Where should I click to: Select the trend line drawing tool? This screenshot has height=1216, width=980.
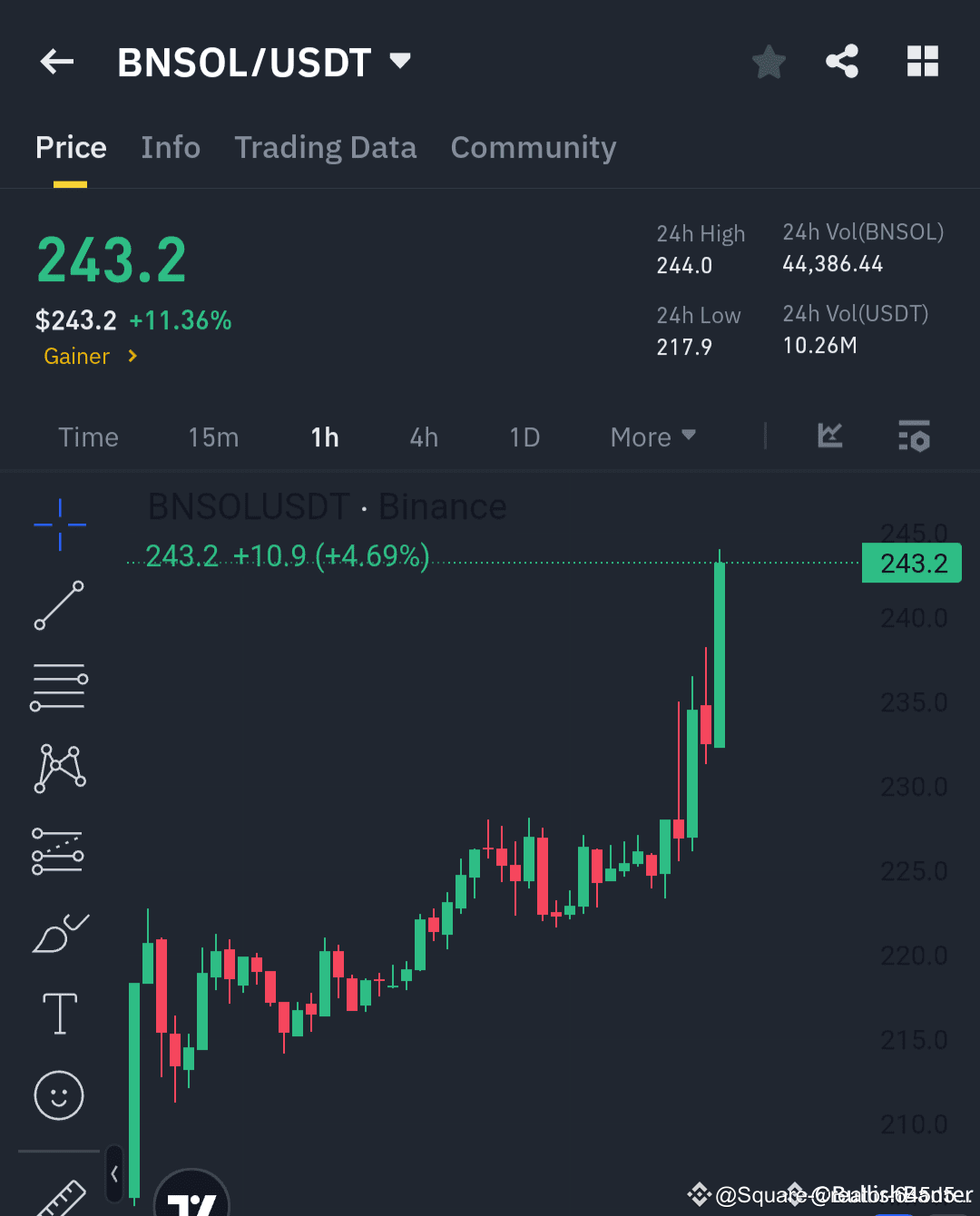(59, 605)
